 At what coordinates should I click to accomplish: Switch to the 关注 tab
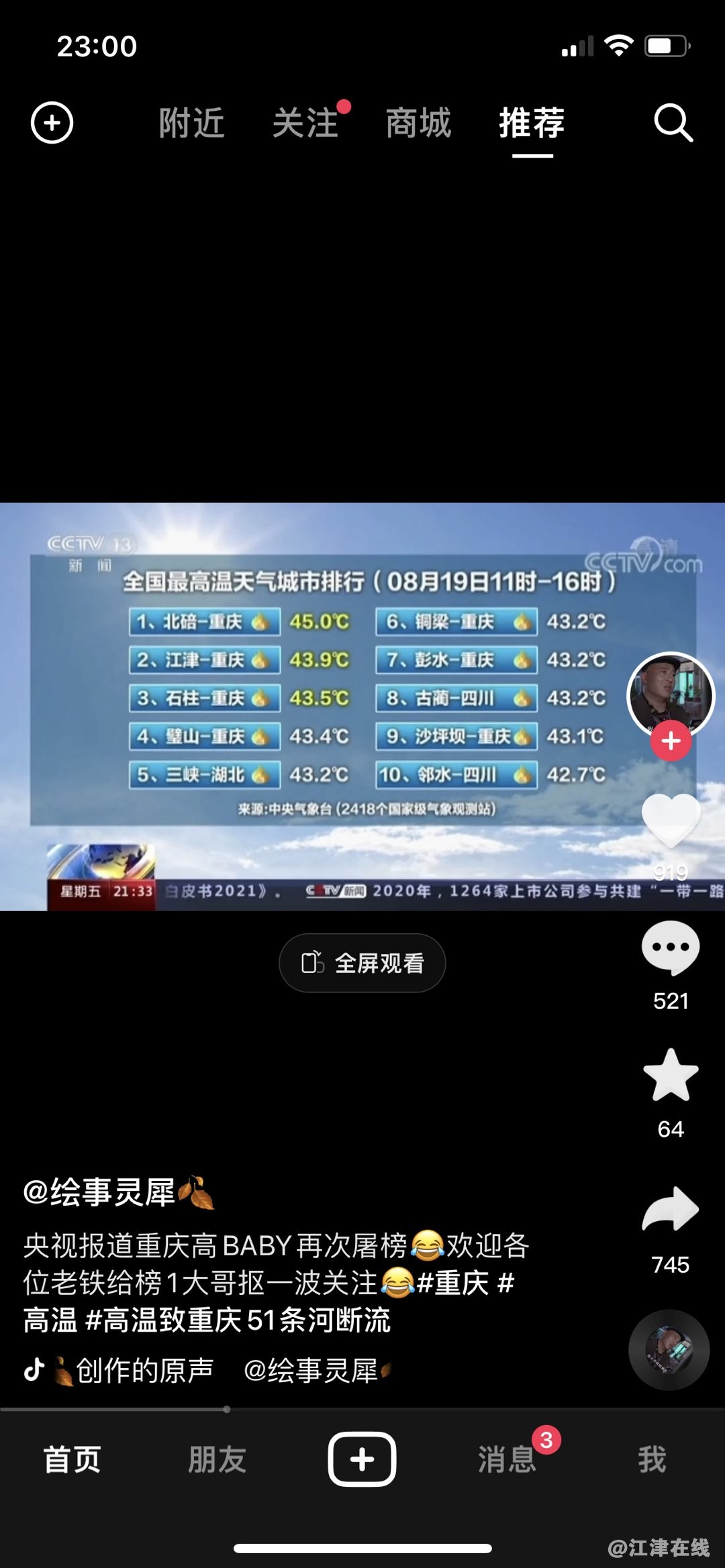pyautogui.click(x=305, y=123)
